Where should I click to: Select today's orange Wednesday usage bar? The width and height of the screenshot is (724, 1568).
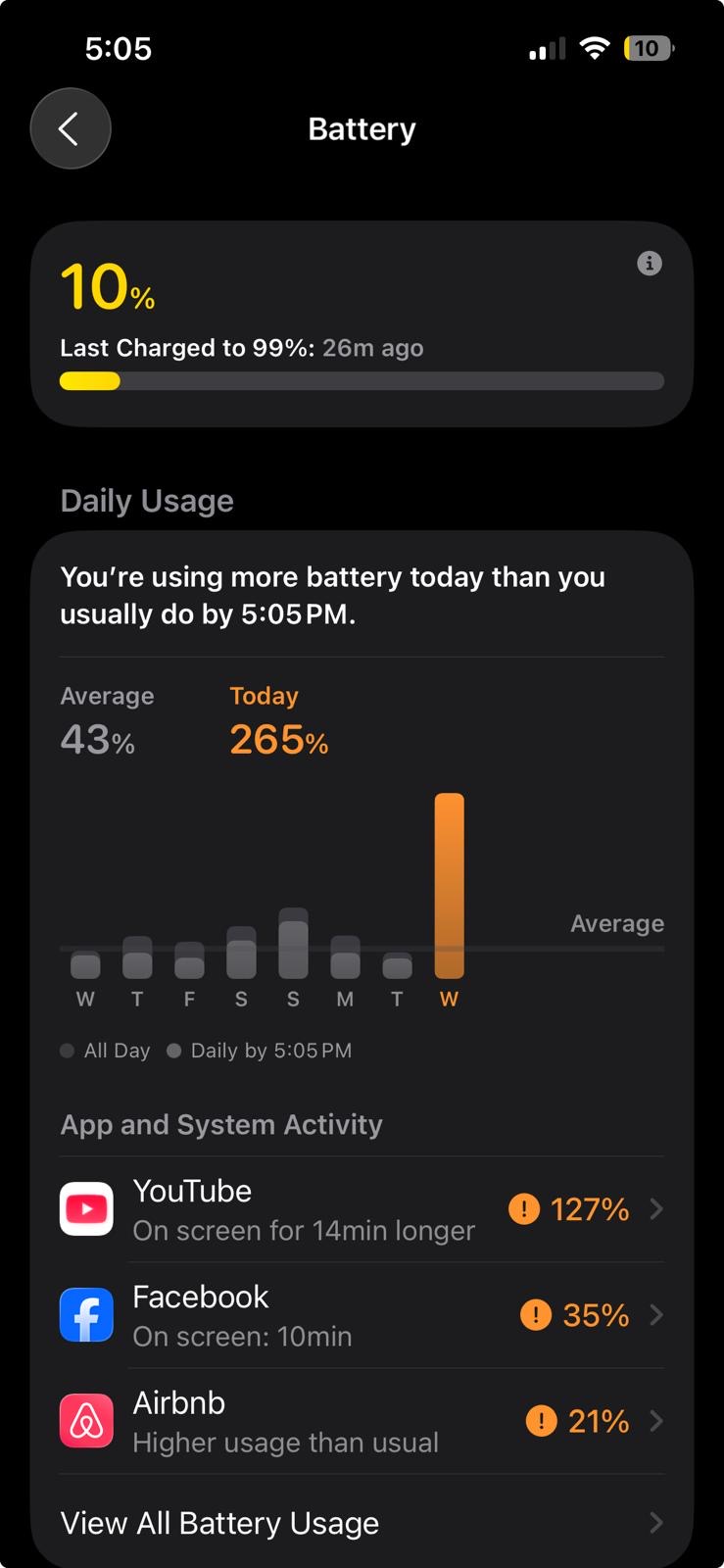point(449,886)
